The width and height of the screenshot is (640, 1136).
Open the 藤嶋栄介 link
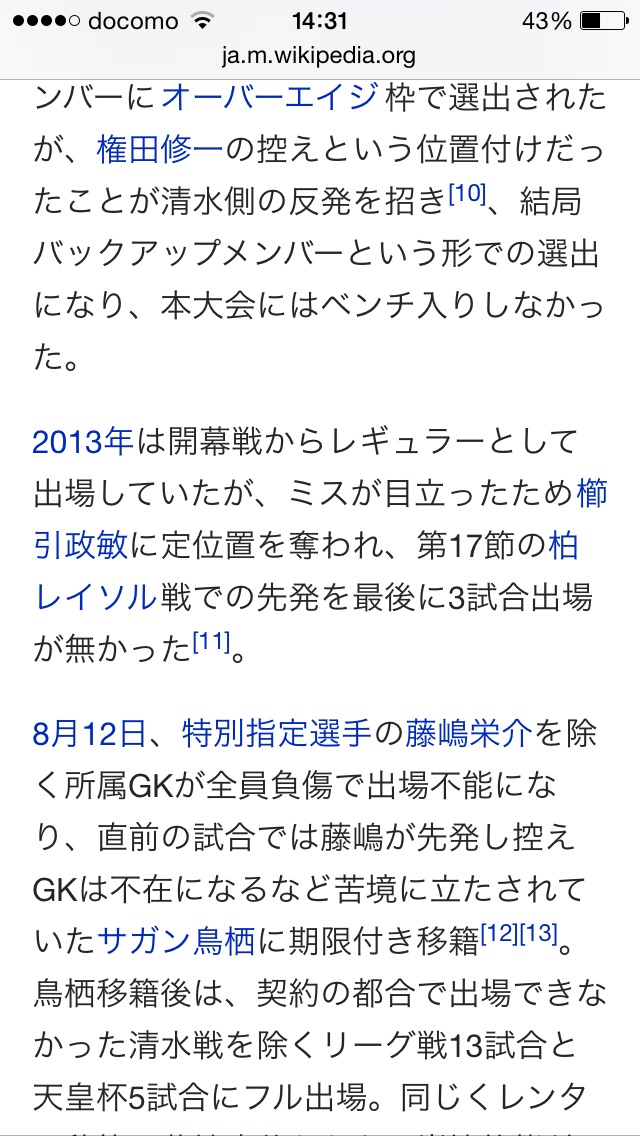(x=468, y=734)
